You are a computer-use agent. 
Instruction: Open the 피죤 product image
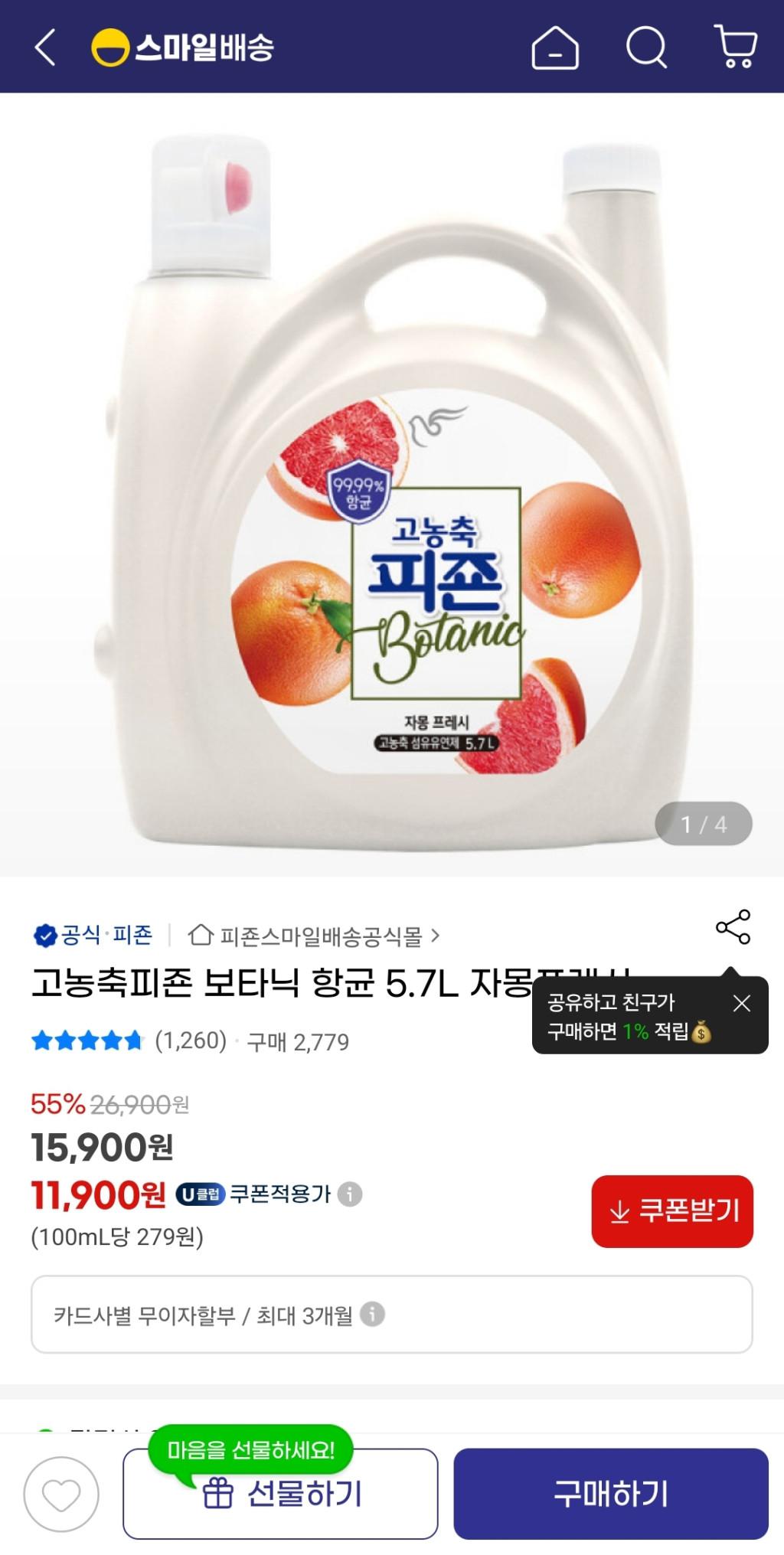(x=392, y=490)
